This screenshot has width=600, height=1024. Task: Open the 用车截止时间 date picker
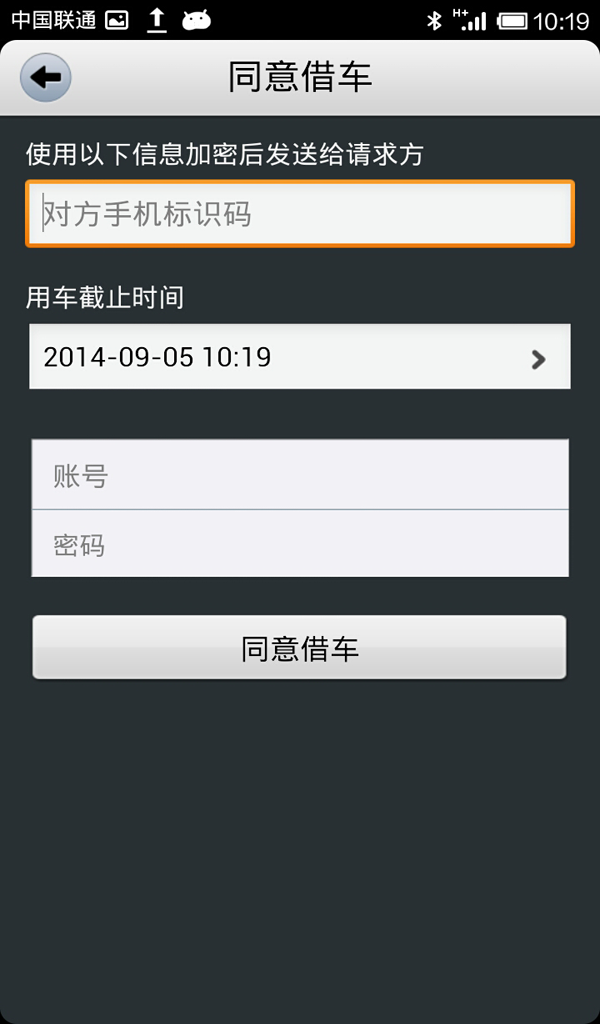pos(300,357)
